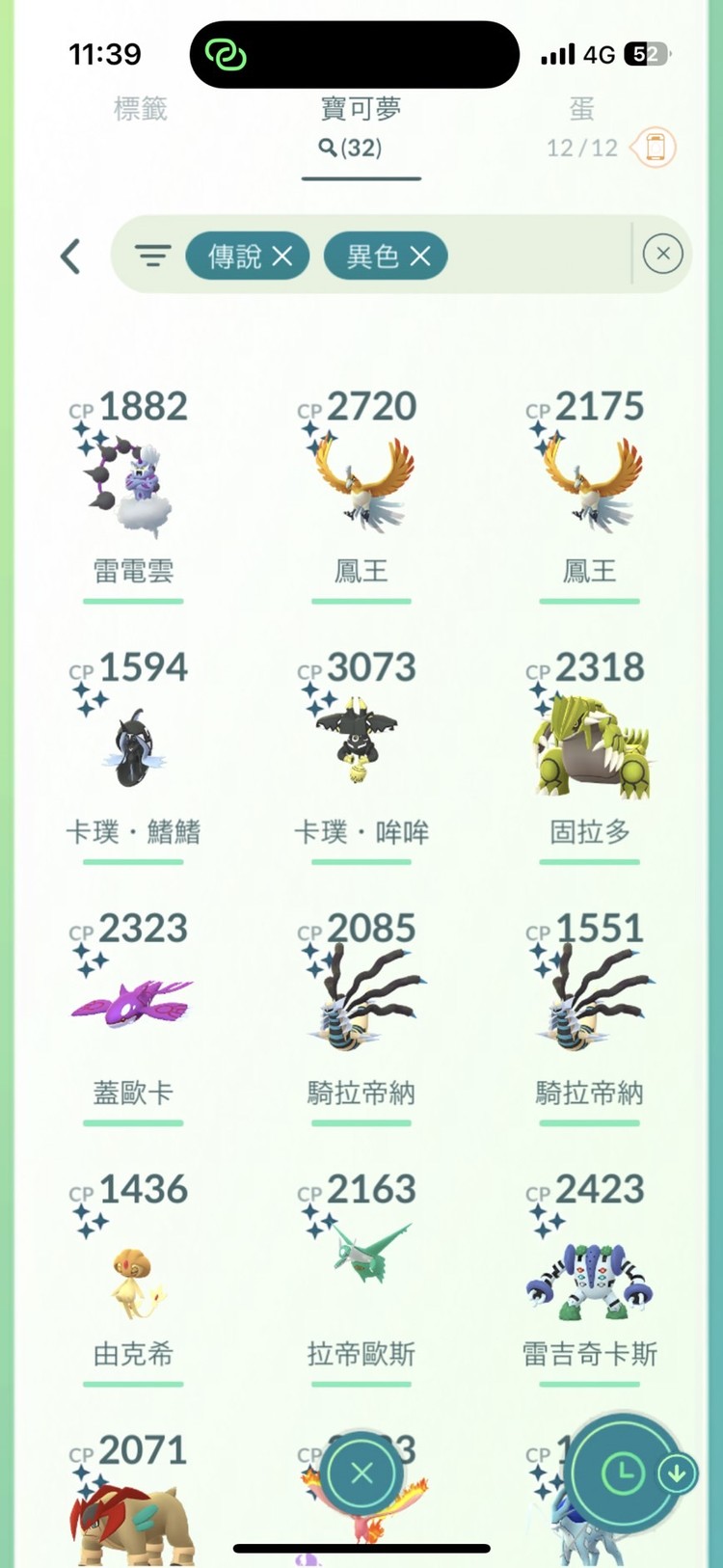Remove the 傳說 filter chip
Screen dimensions: 723x1568
point(282,257)
